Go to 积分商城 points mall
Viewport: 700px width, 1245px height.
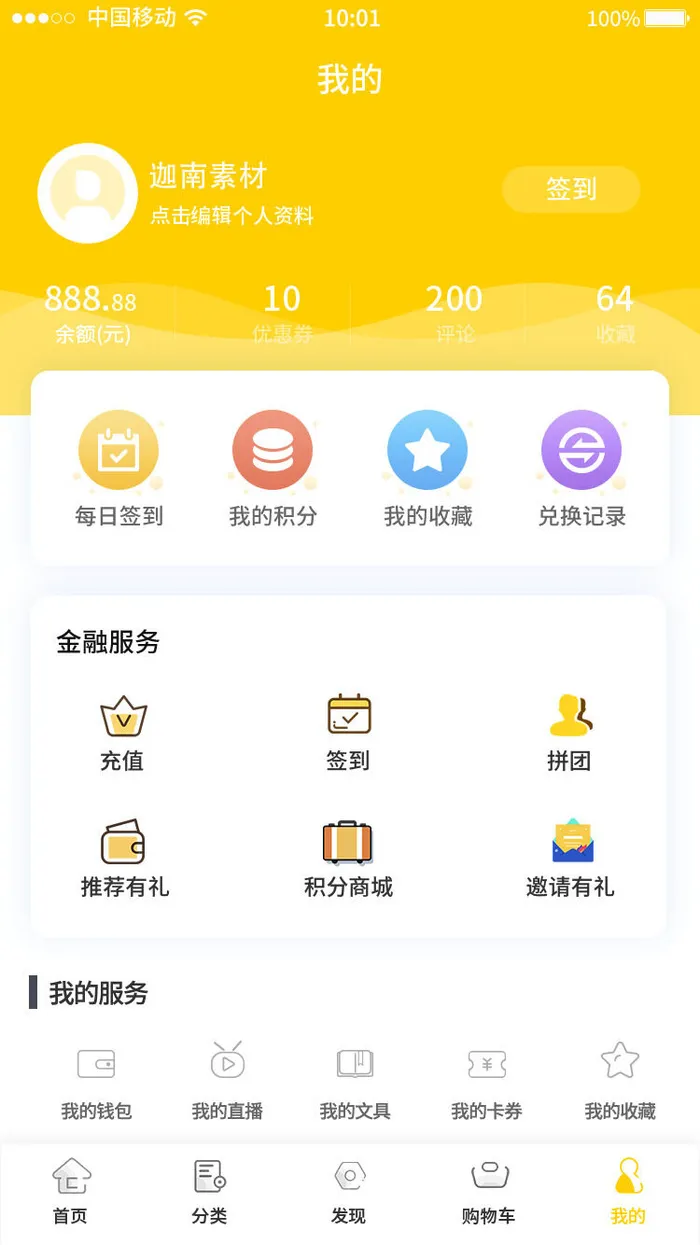(x=348, y=858)
